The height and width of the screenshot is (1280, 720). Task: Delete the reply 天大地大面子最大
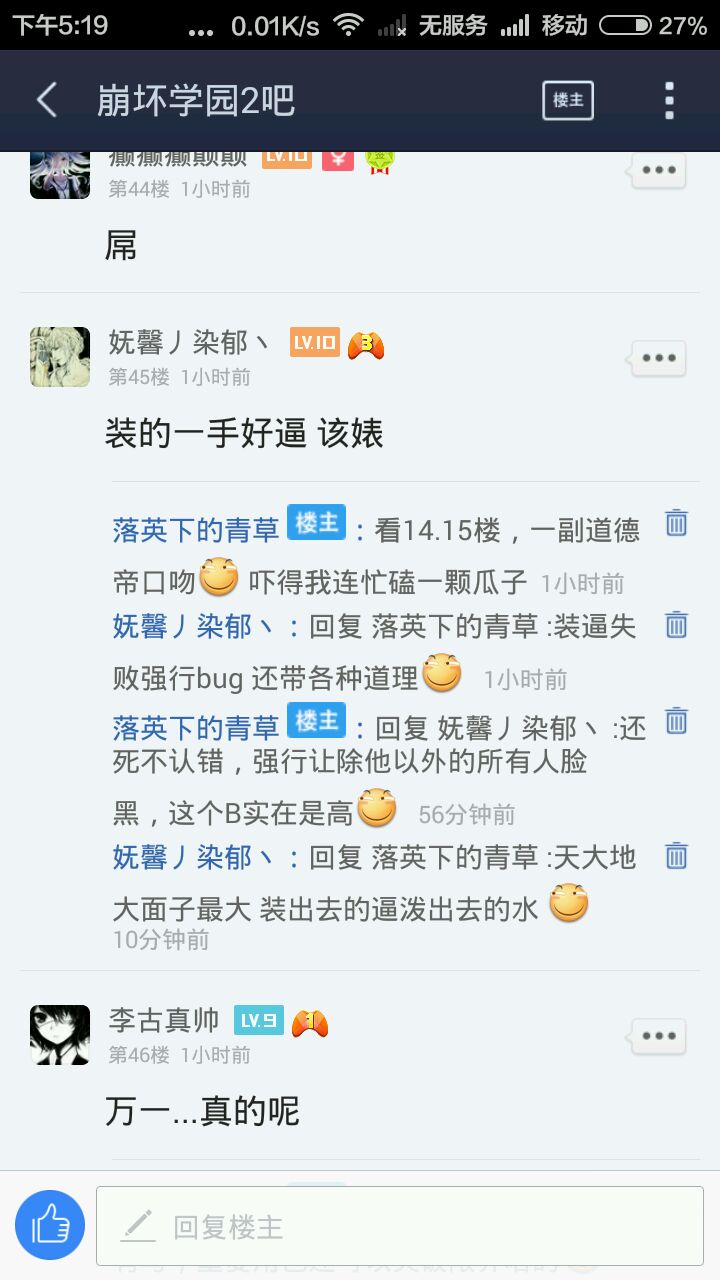[x=677, y=855]
